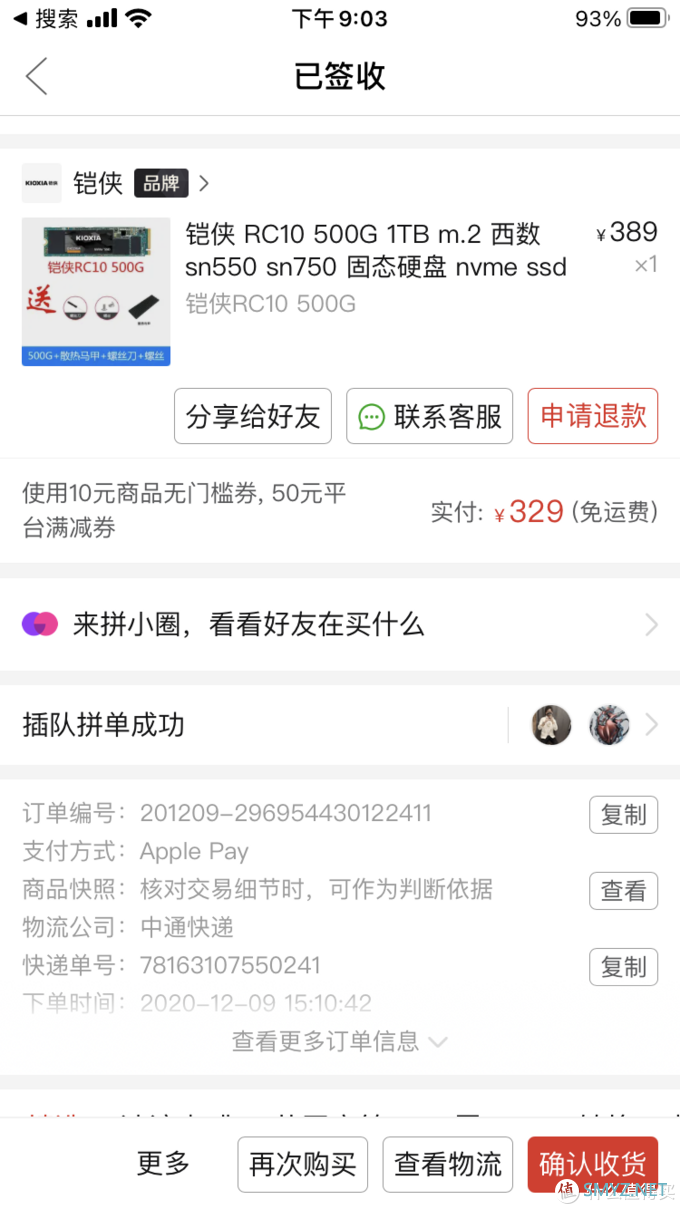Tap 查看 next to 商品快照
This screenshot has width=680, height=1209.
pos(623,890)
